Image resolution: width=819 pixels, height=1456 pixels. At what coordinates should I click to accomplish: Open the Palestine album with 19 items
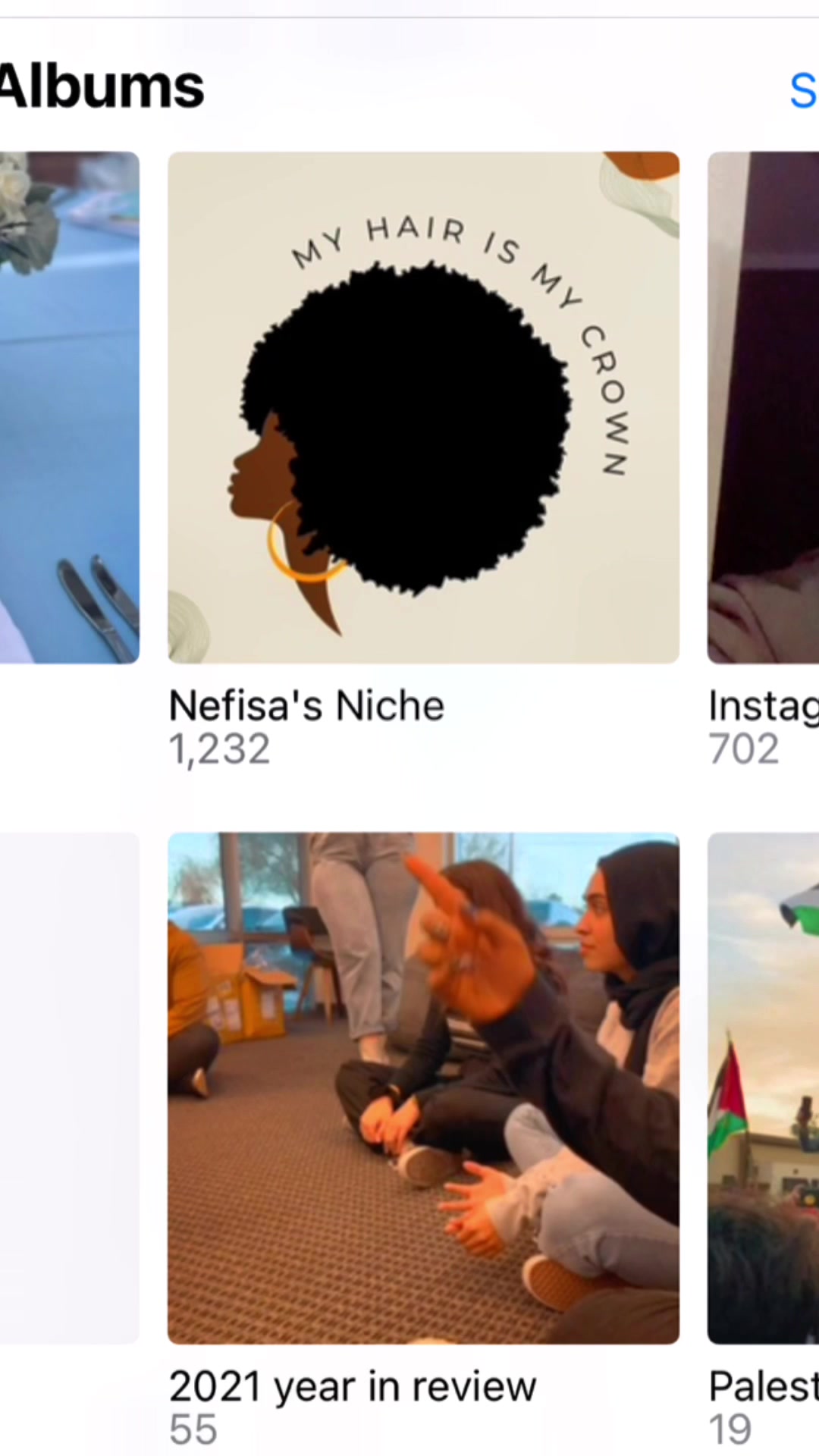763,1088
